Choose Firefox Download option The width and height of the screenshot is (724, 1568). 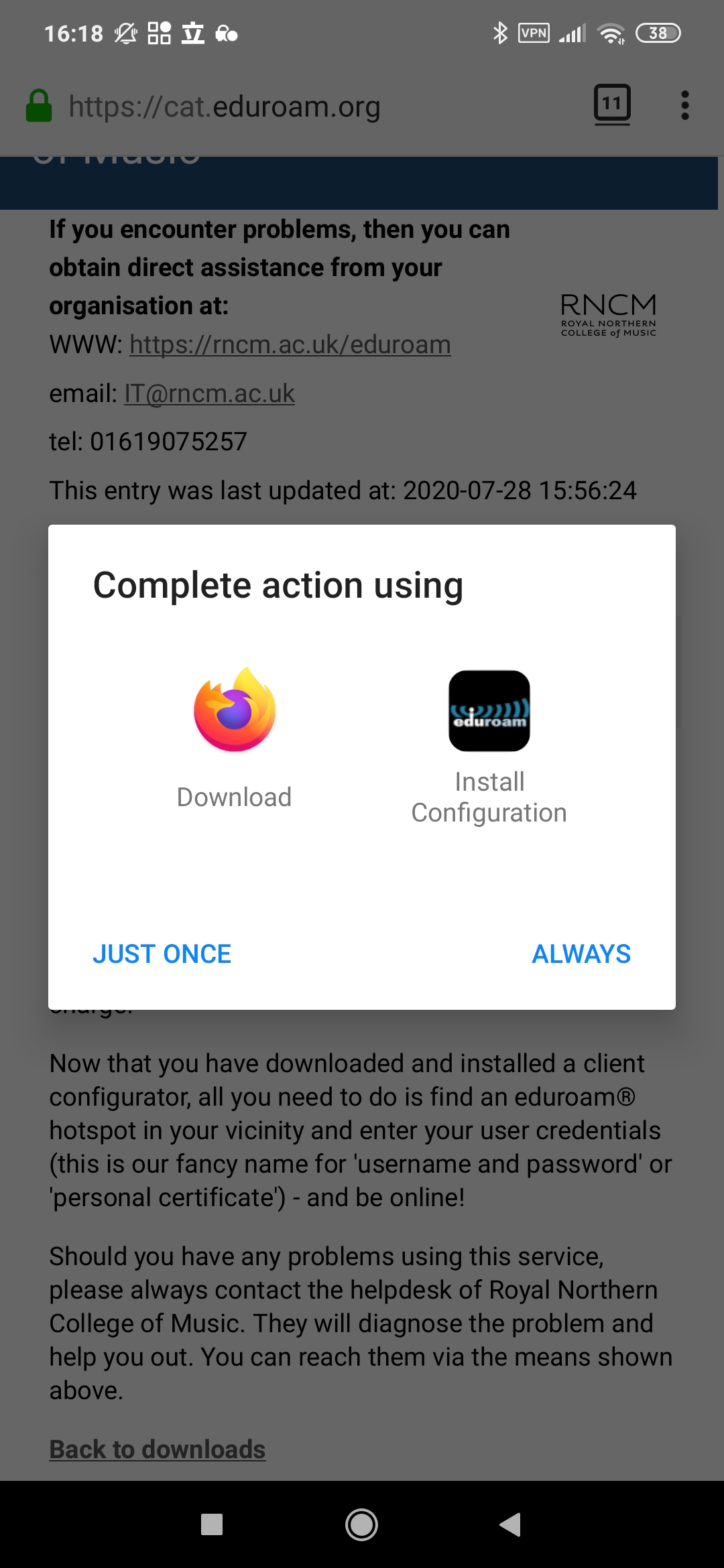(235, 737)
